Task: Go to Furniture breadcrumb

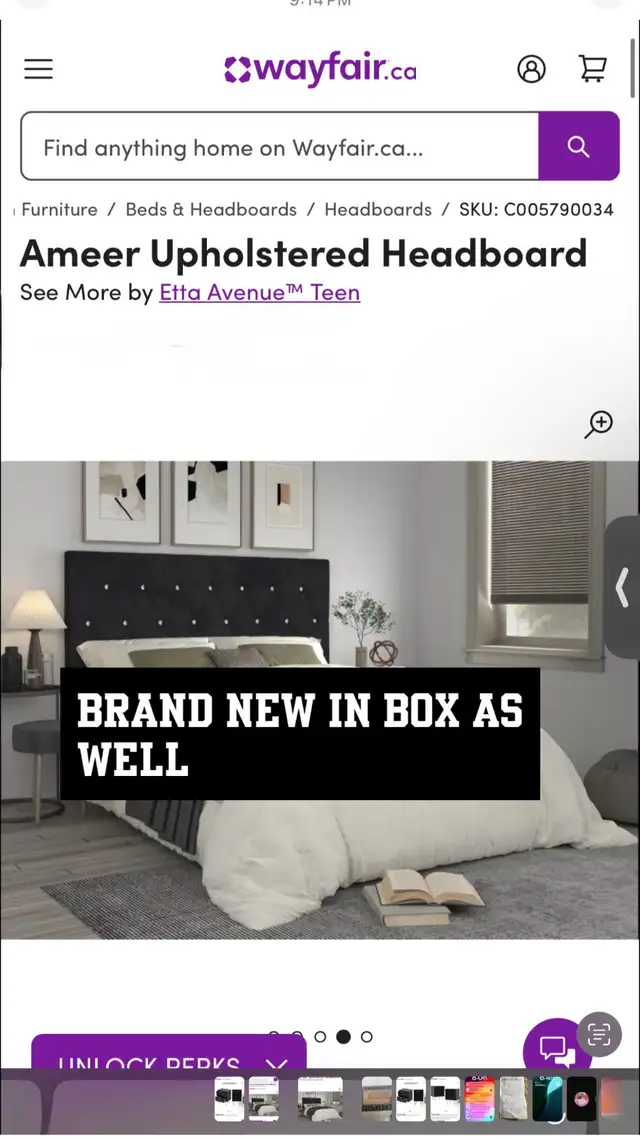Action: pos(60,209)
